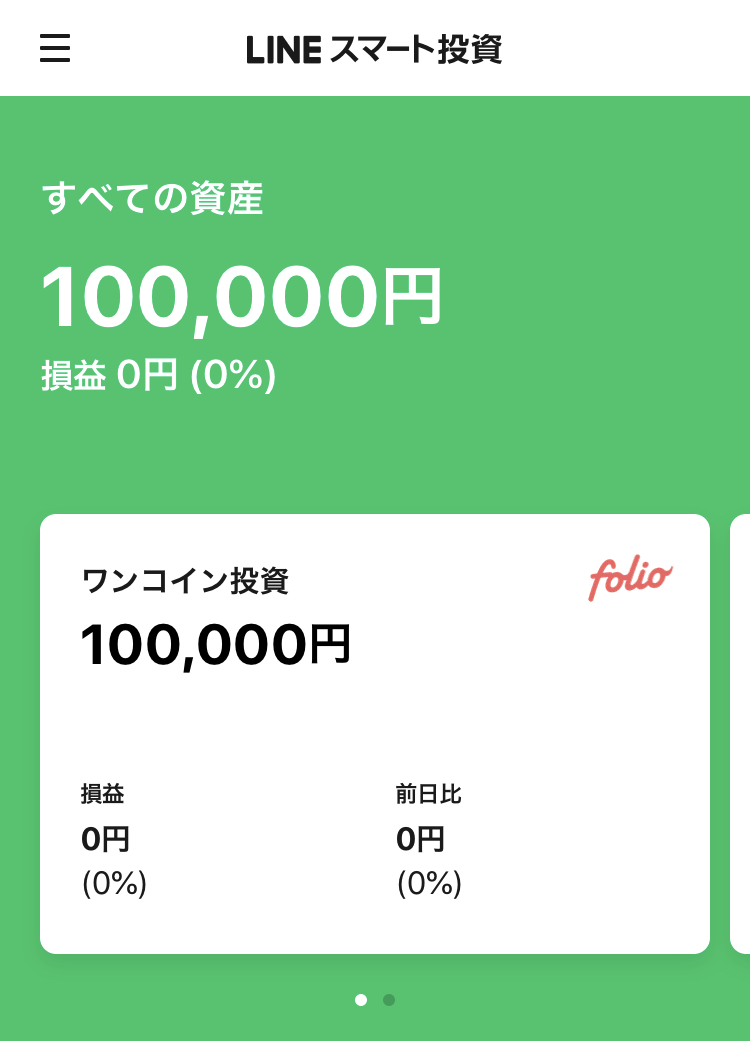
Task: Select the first page indicator dot
Action: [362, 999]
